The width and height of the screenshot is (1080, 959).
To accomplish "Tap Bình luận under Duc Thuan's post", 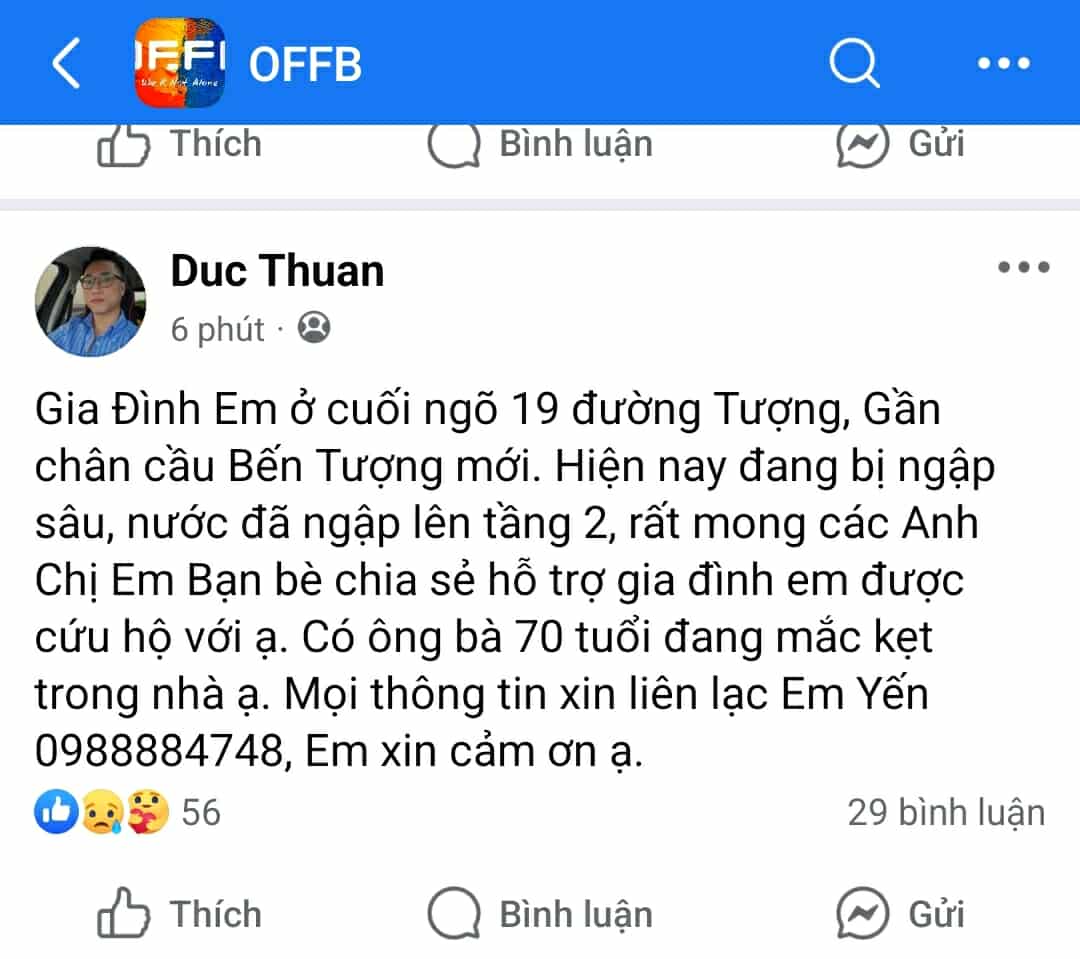I will [x=540, y=913].
